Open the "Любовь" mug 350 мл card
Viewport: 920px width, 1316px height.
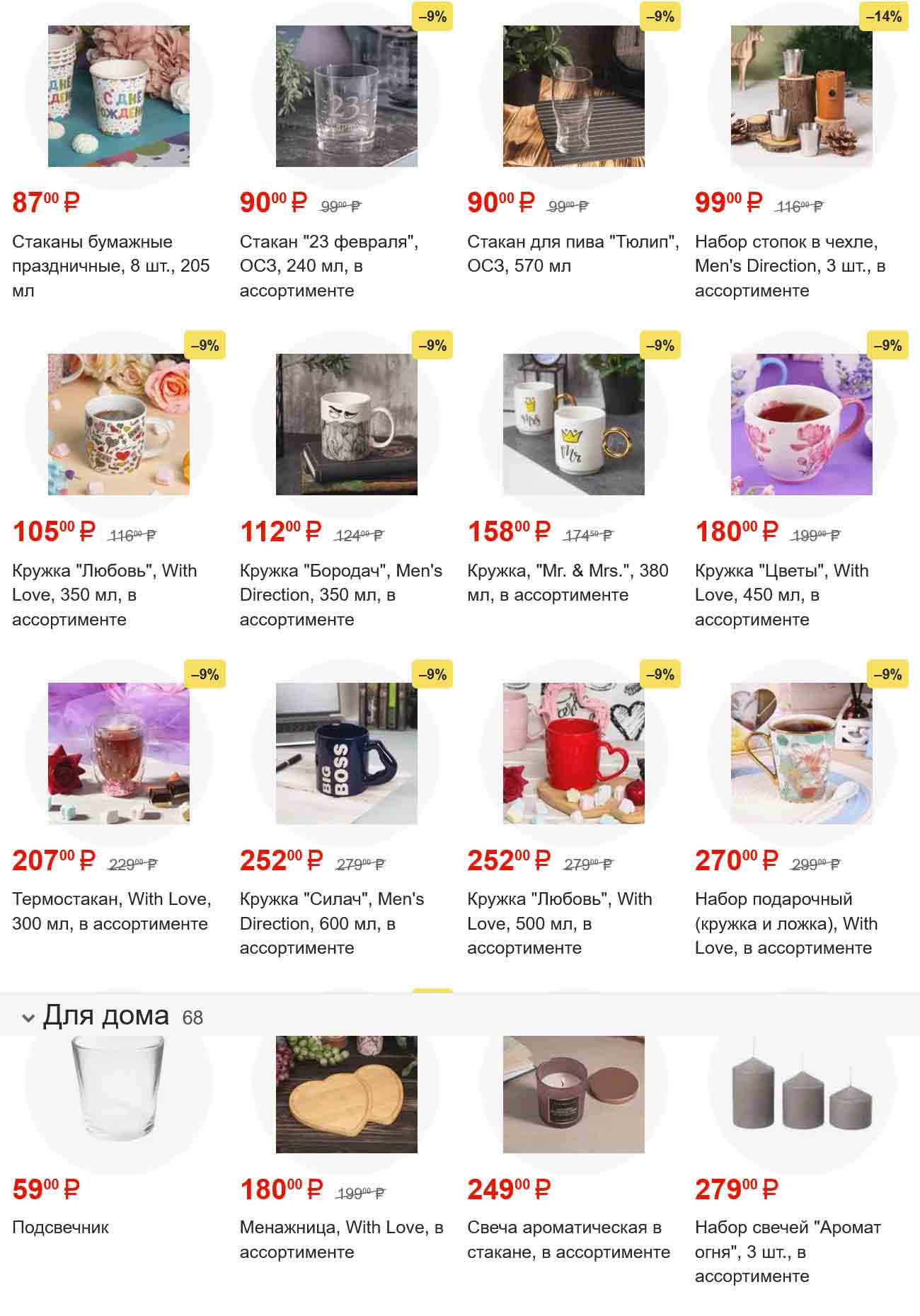tap(118, 425)
